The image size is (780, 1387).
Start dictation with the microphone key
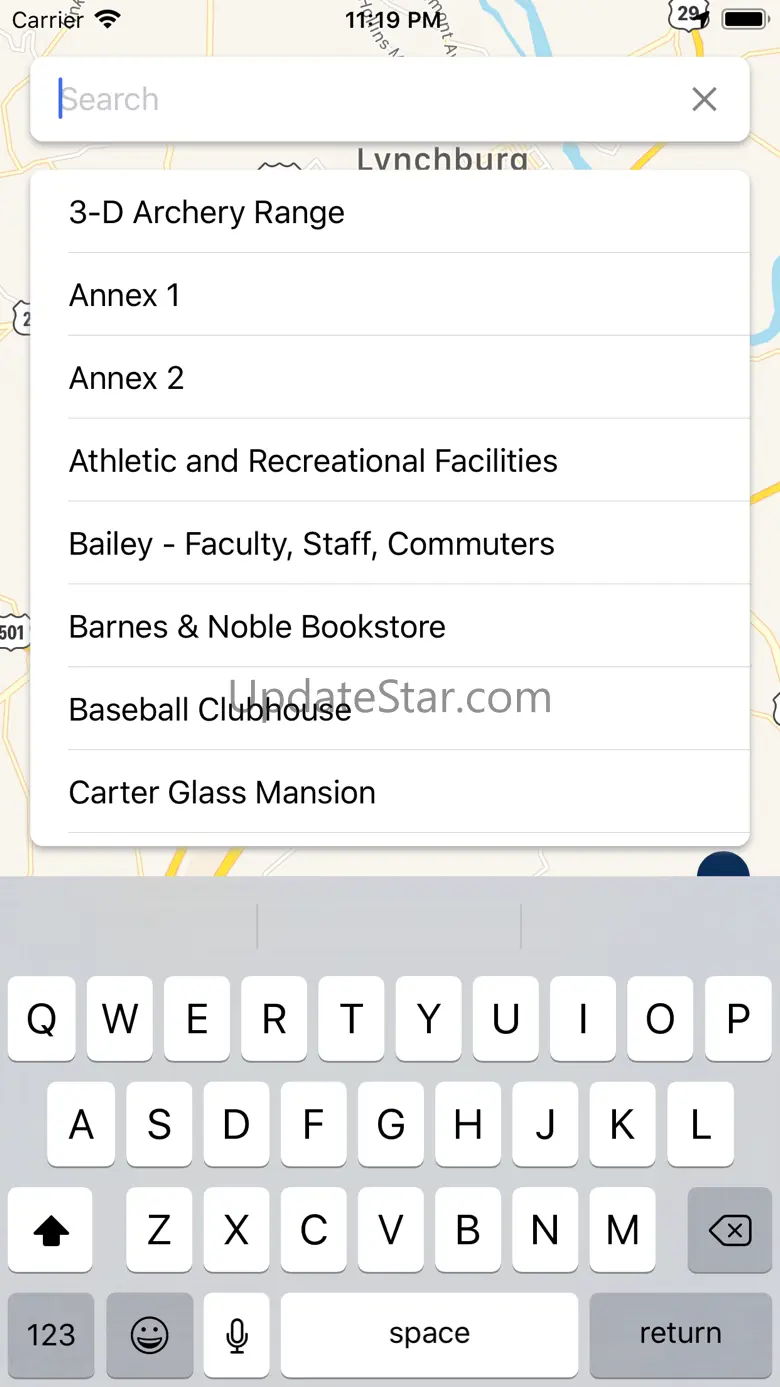pos(236,1333)
